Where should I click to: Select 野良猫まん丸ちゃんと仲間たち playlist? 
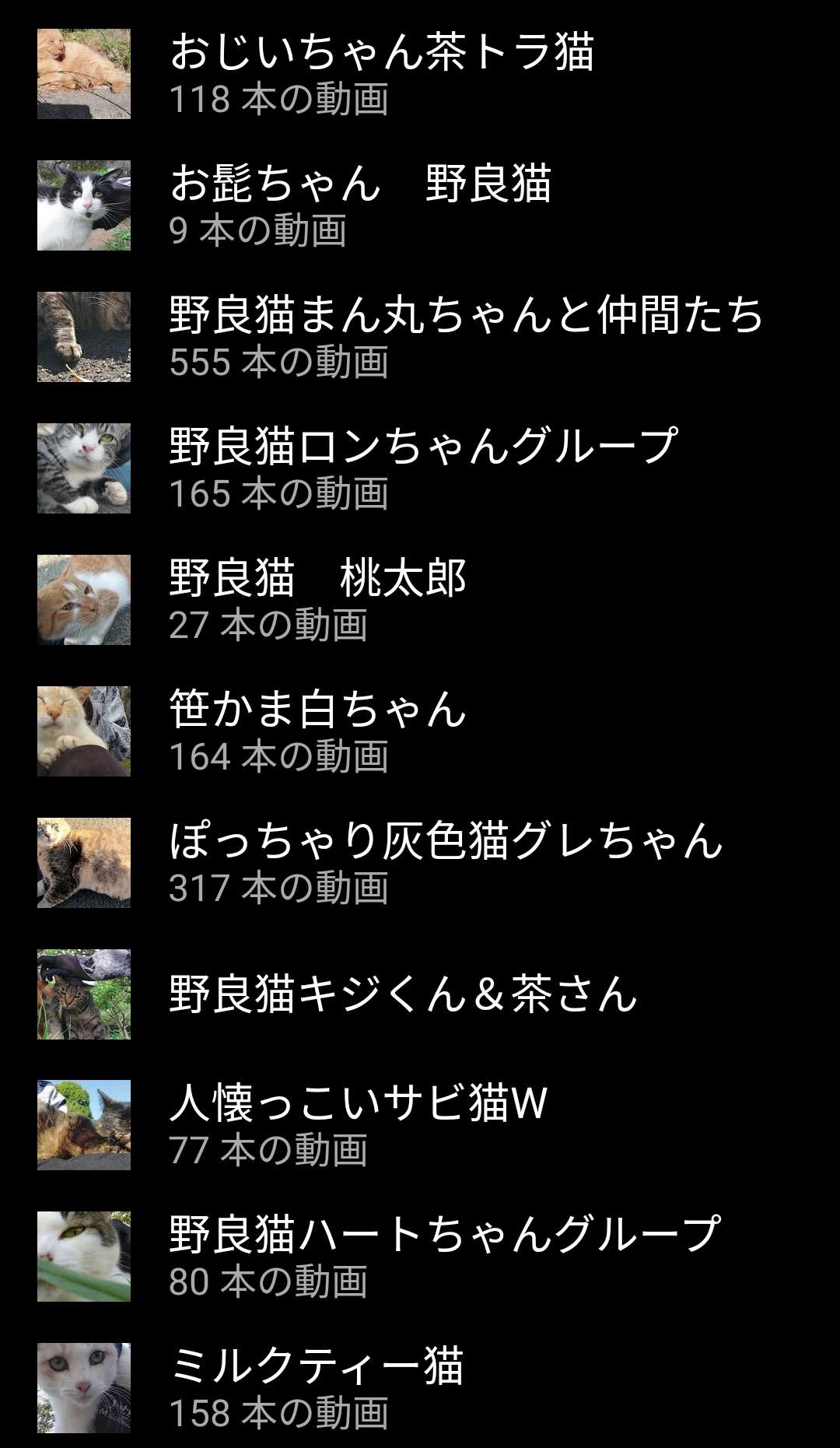465,336
